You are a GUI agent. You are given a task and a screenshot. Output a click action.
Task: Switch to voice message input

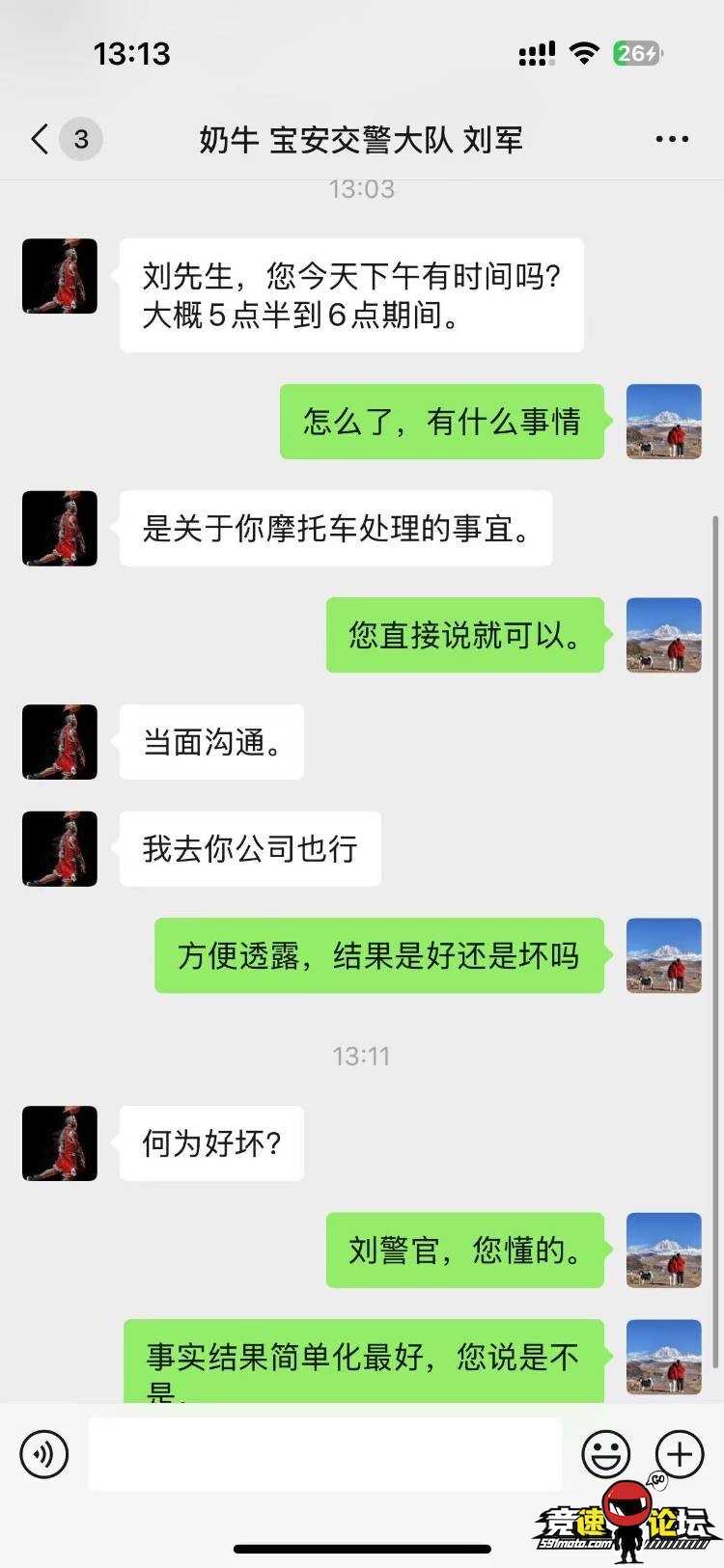44,1453
